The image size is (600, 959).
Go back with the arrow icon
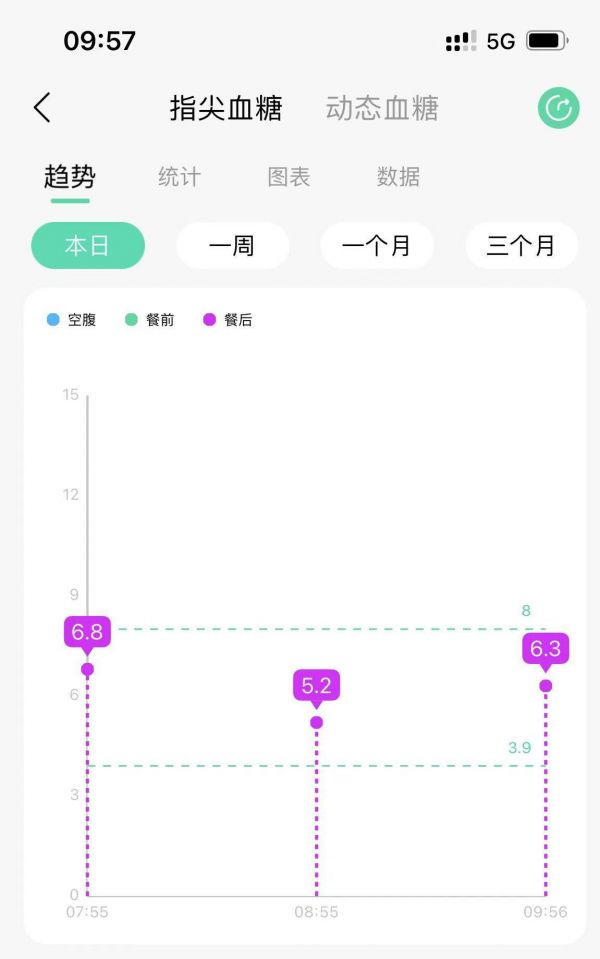(x=42, y=108)
